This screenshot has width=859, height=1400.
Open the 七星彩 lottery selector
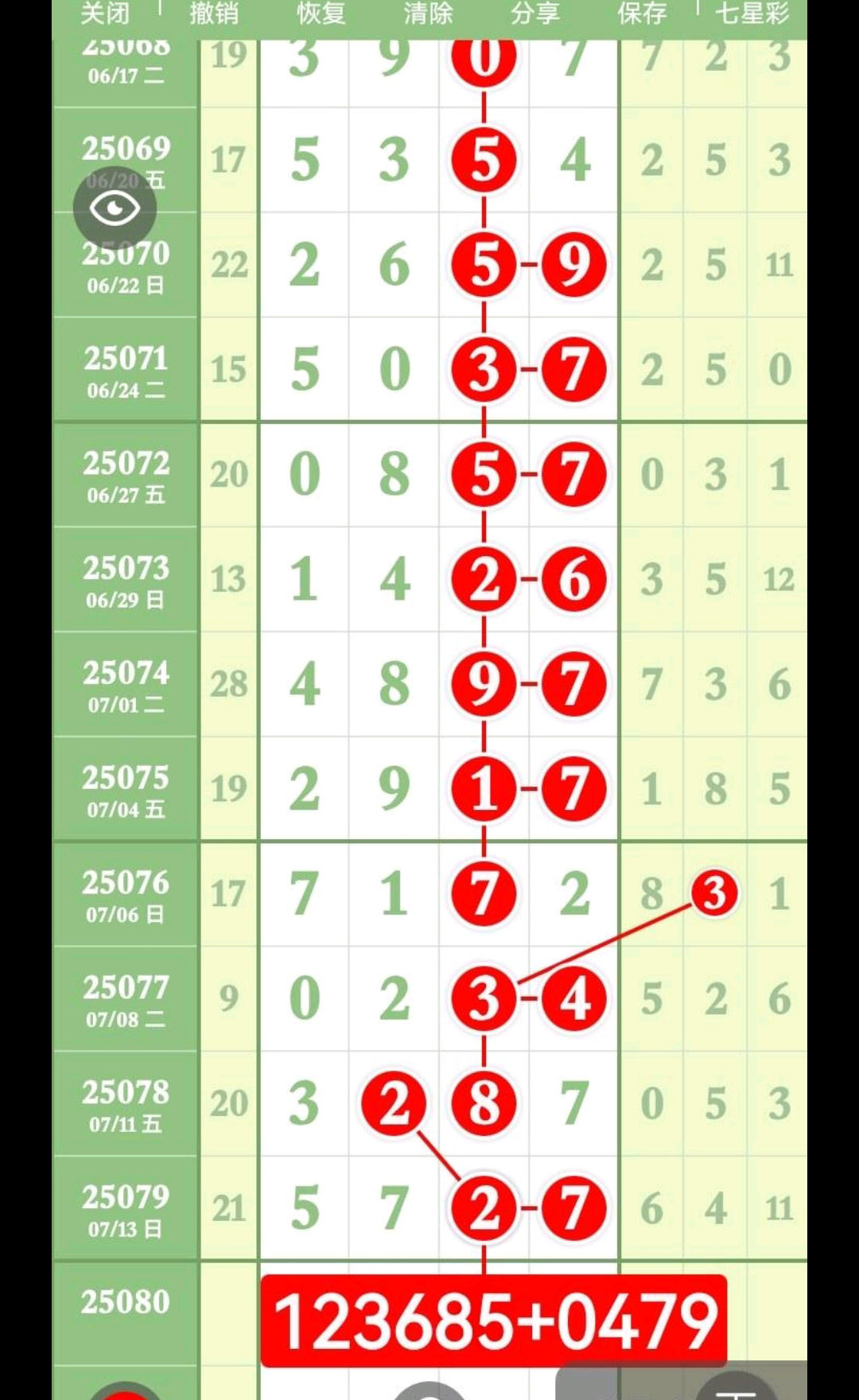tap(752, 14)
